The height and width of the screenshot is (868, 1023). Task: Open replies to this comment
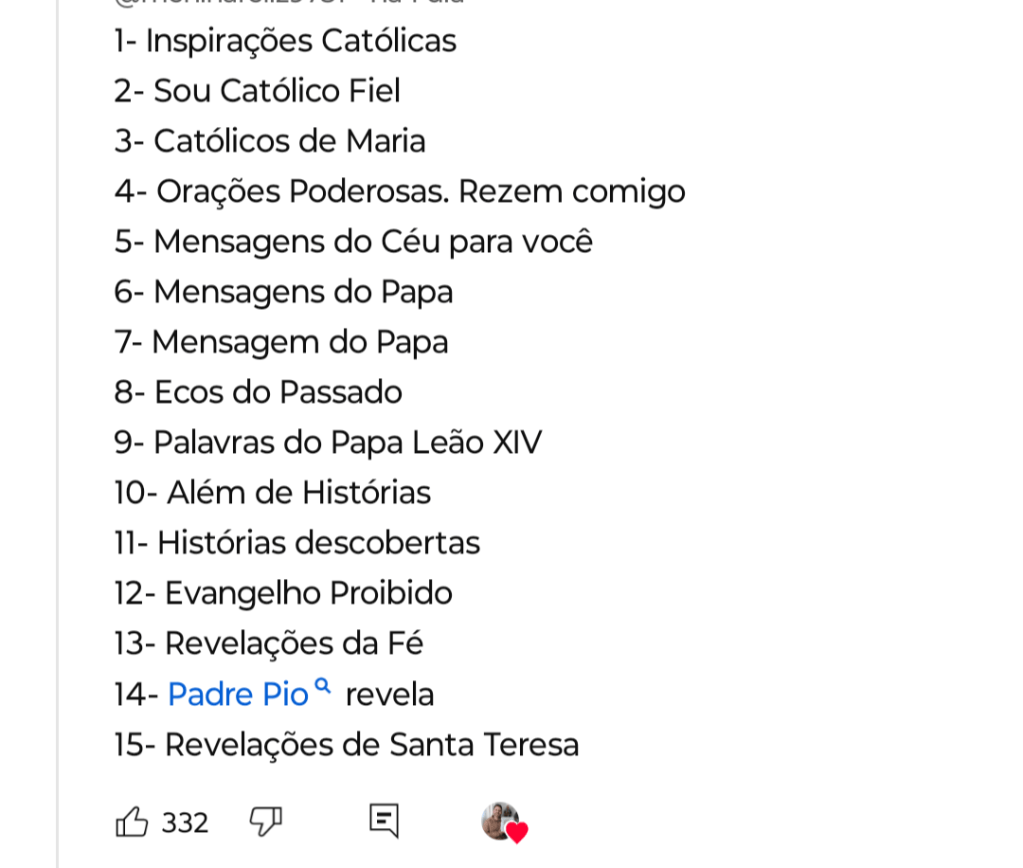[x=384, y=820]
